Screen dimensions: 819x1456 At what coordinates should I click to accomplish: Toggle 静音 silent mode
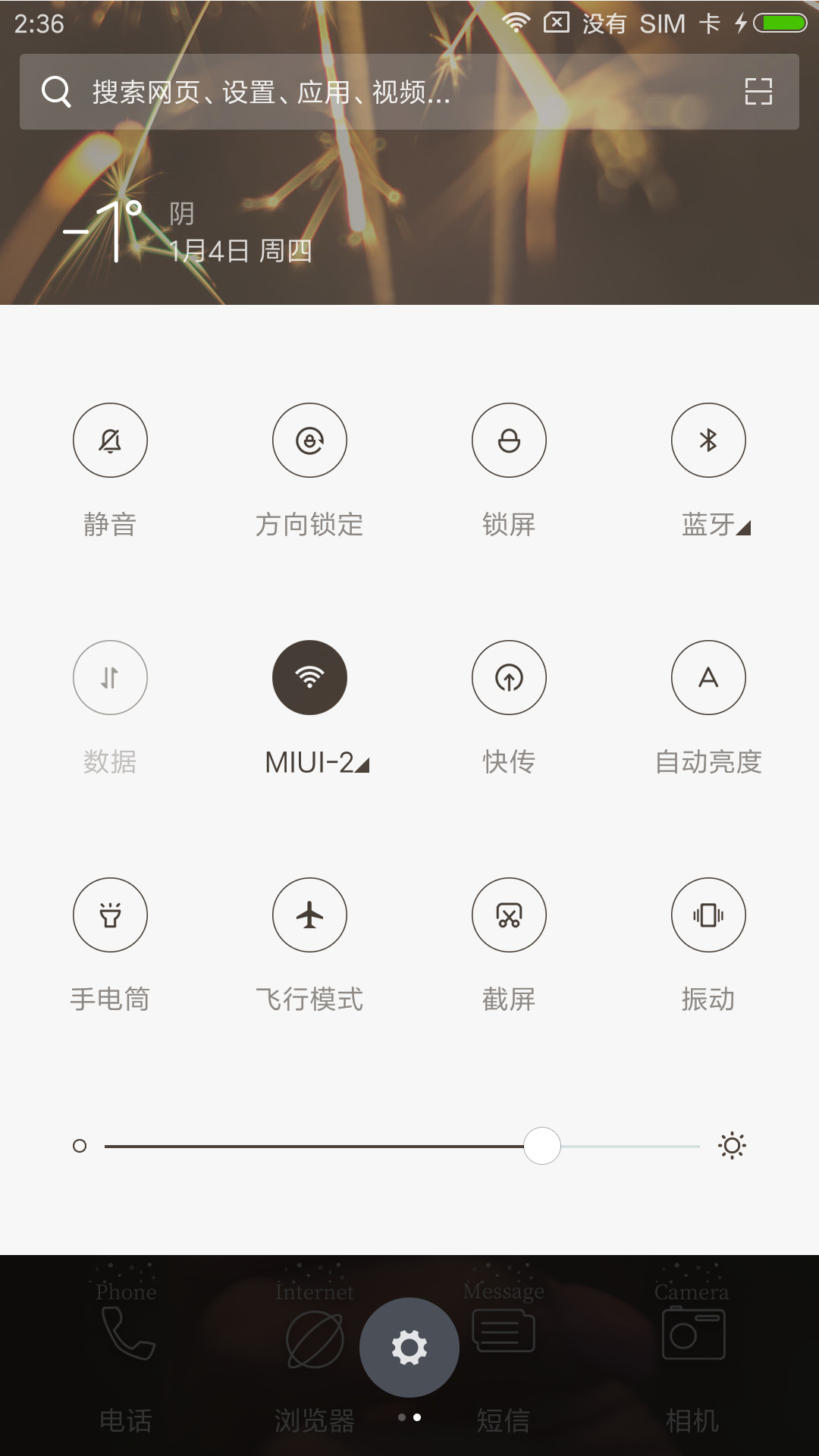tap(110, 440)
